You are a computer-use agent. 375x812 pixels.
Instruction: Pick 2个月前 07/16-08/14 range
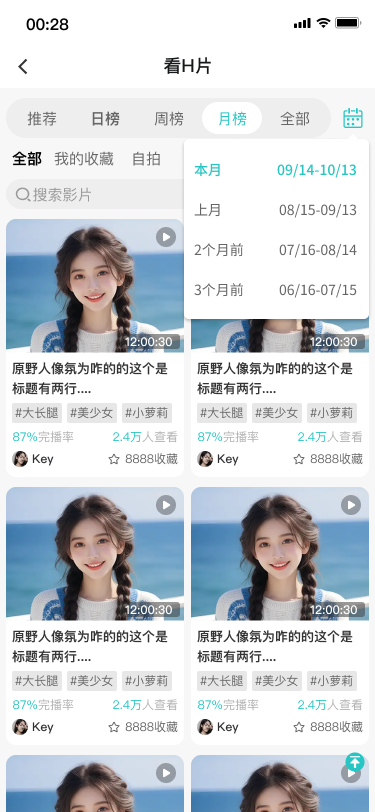276,250
